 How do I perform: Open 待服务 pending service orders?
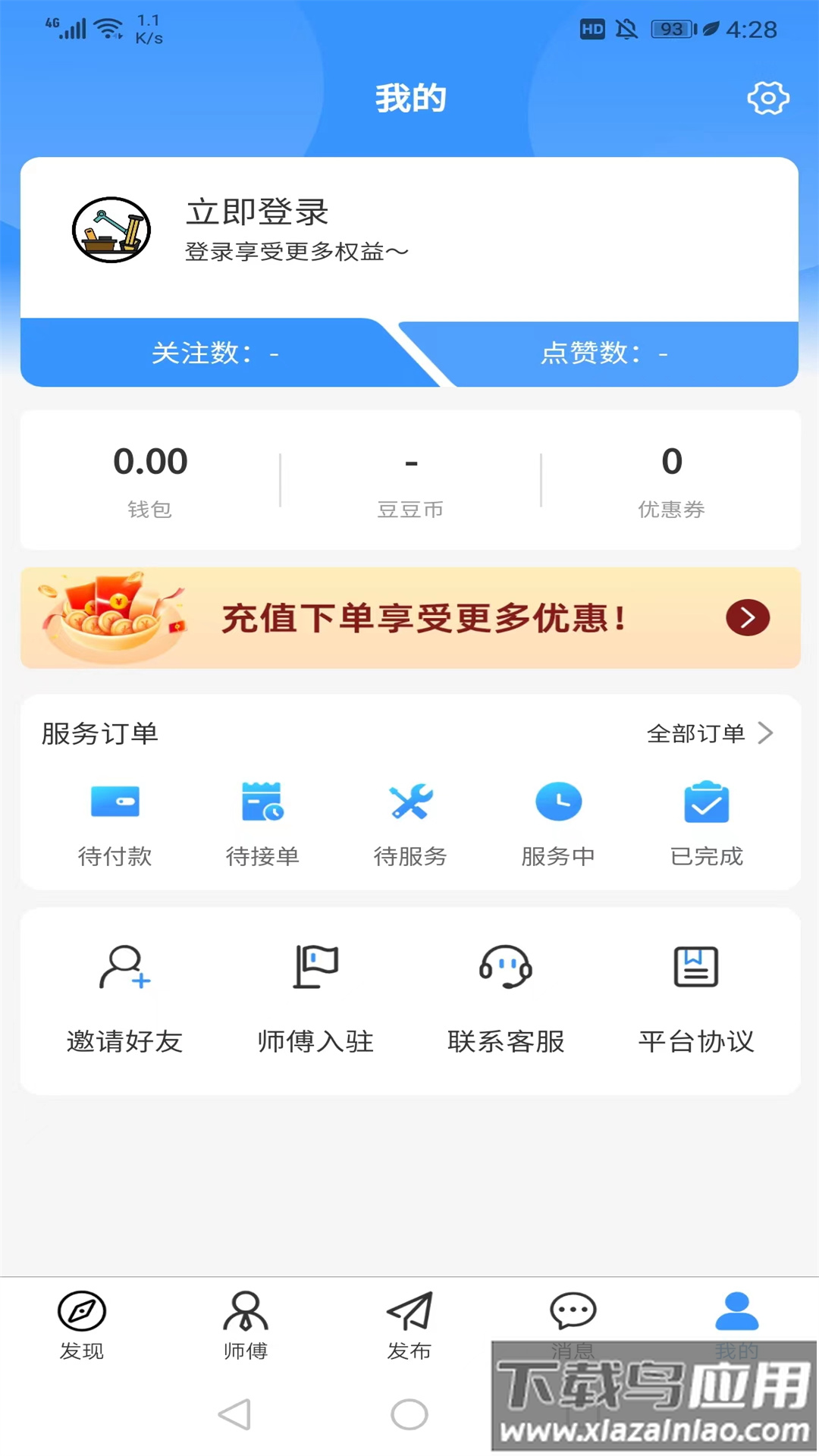pyautogui.click(x=411, y=823)
